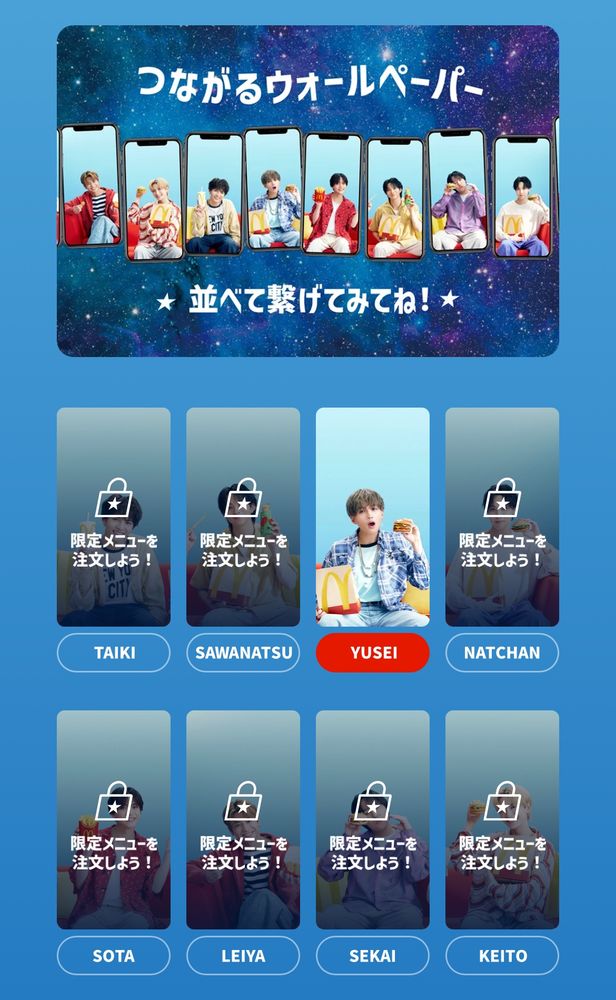Open the locked wallpaper above SAWANATSU
This screenshot has width=616, height=1000.
click(x=243, y=517)
